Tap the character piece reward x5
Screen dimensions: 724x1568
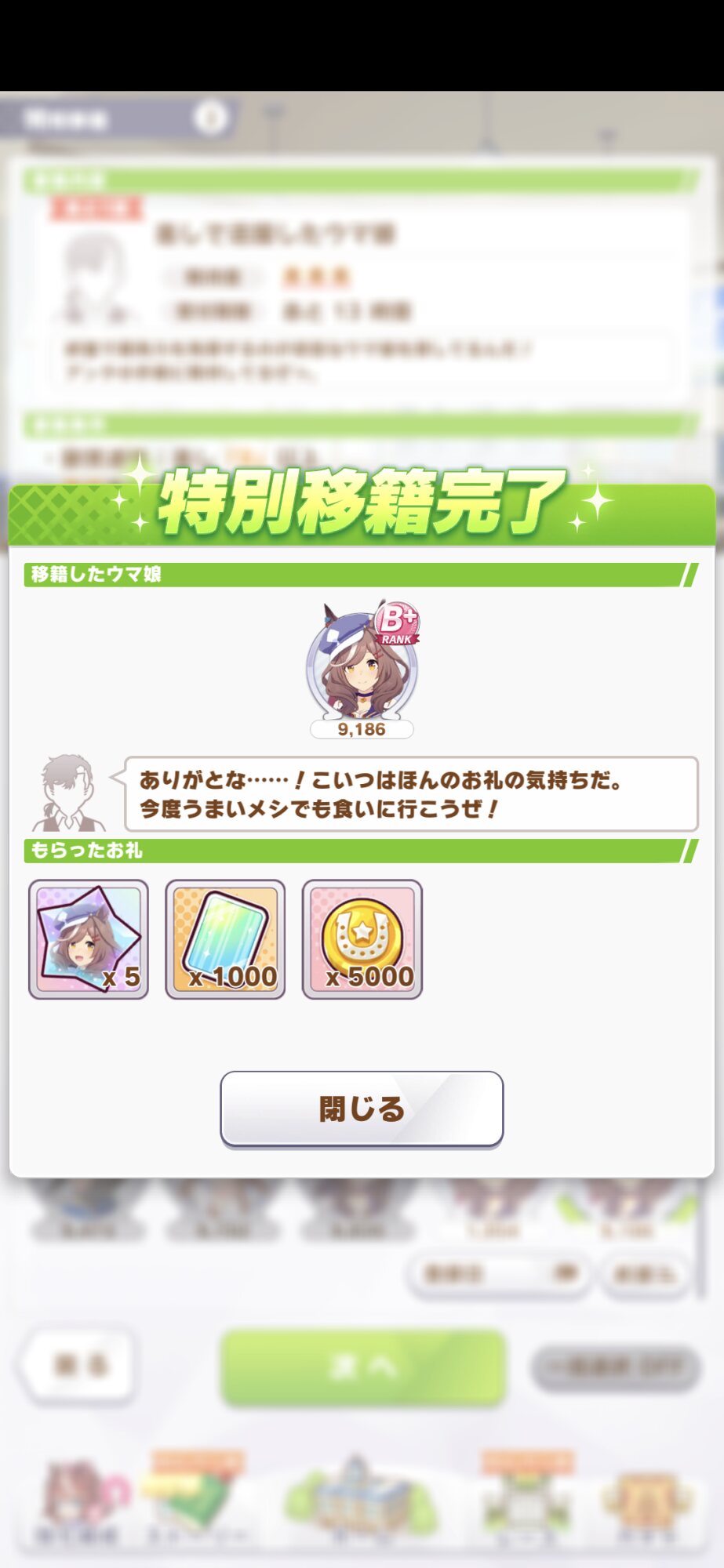click(89, 939)
